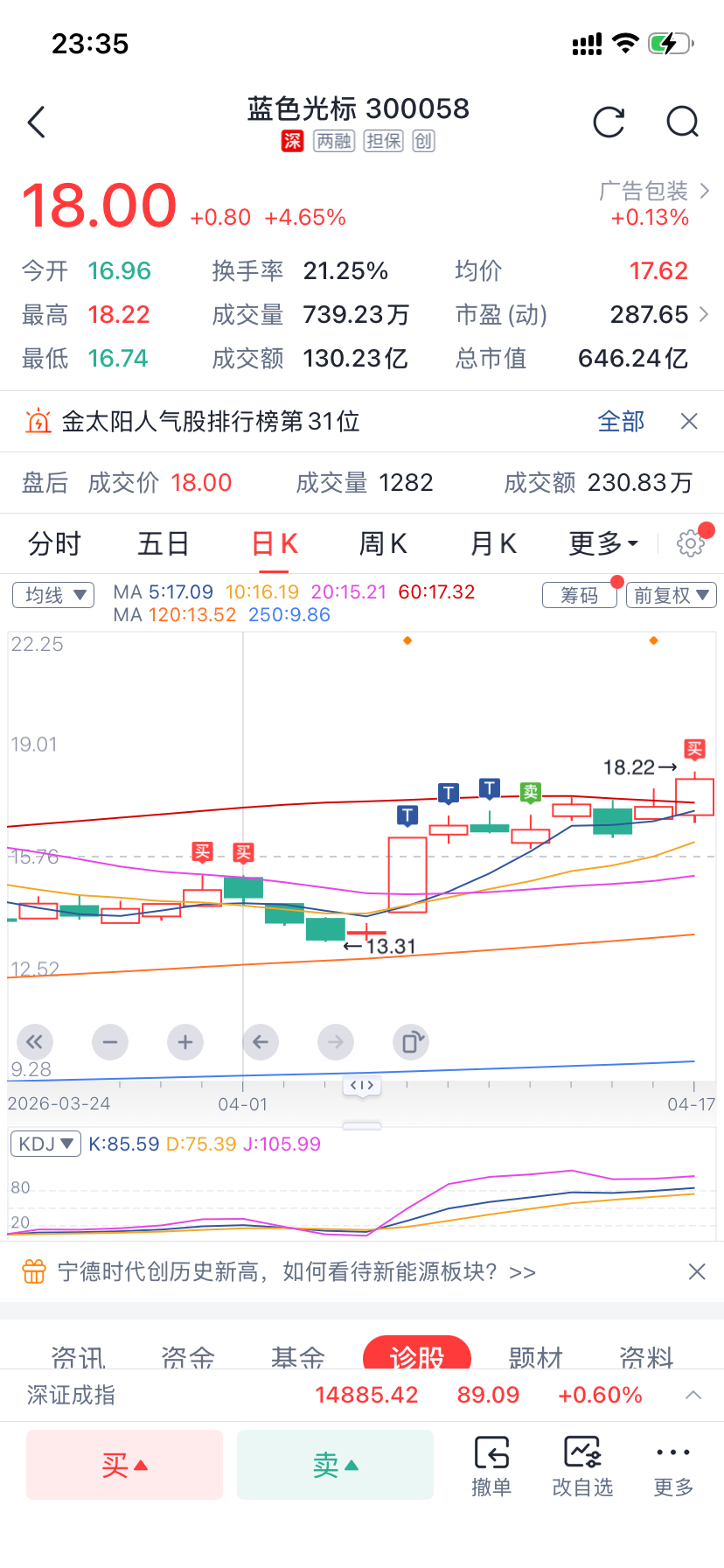
Task: Open the 前复权 adjustment dropdown
Action: [x=672, y=595]
